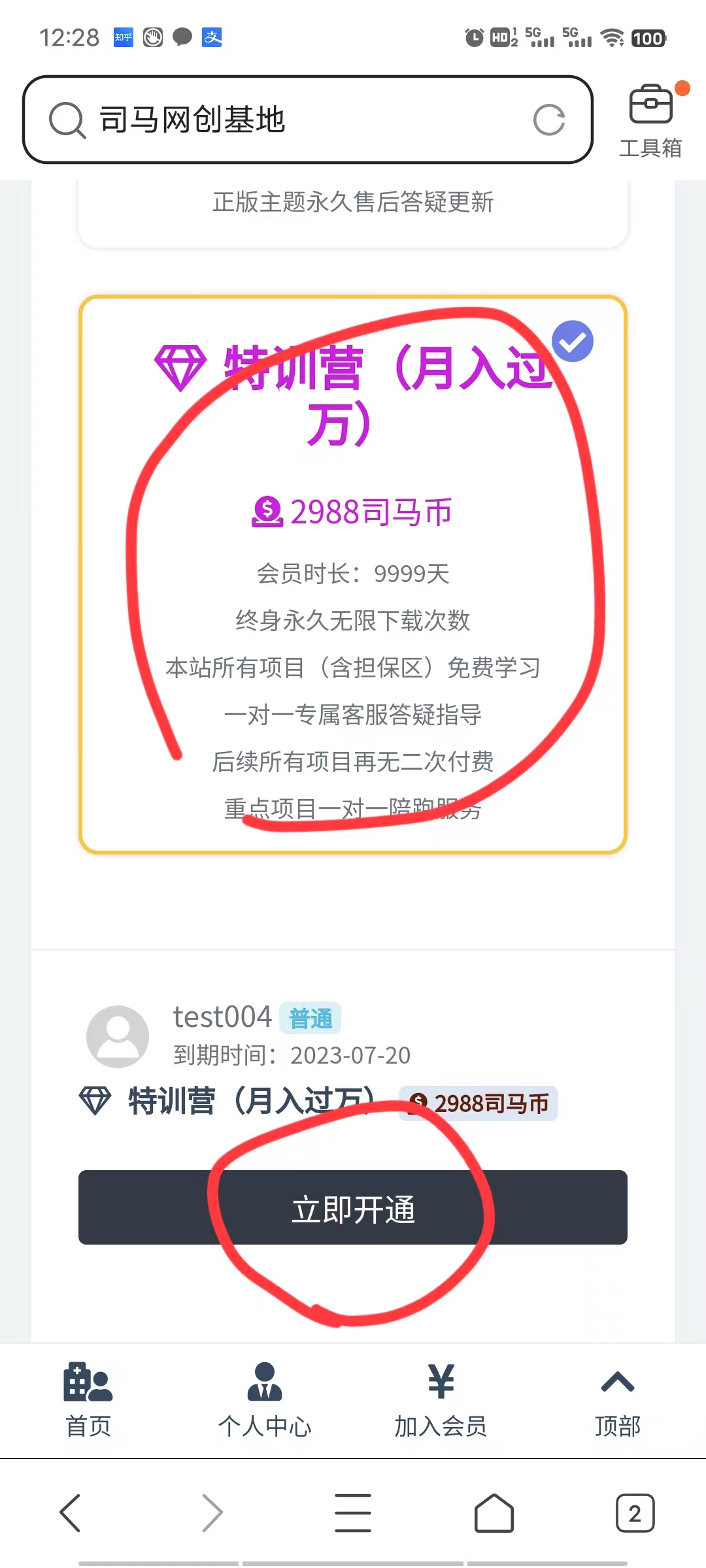Go back to the previous page

click(71, 1512)
